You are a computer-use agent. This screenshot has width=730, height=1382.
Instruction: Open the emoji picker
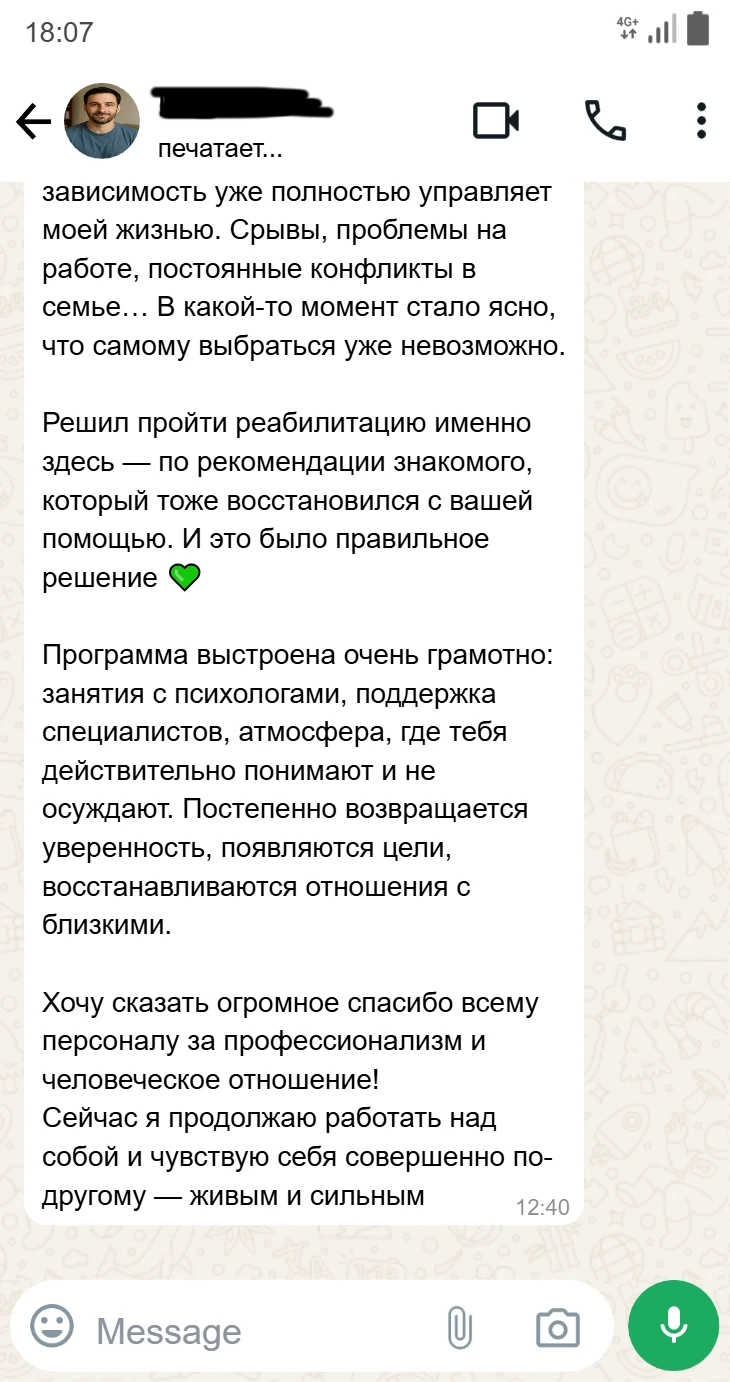click(52, 1327)
